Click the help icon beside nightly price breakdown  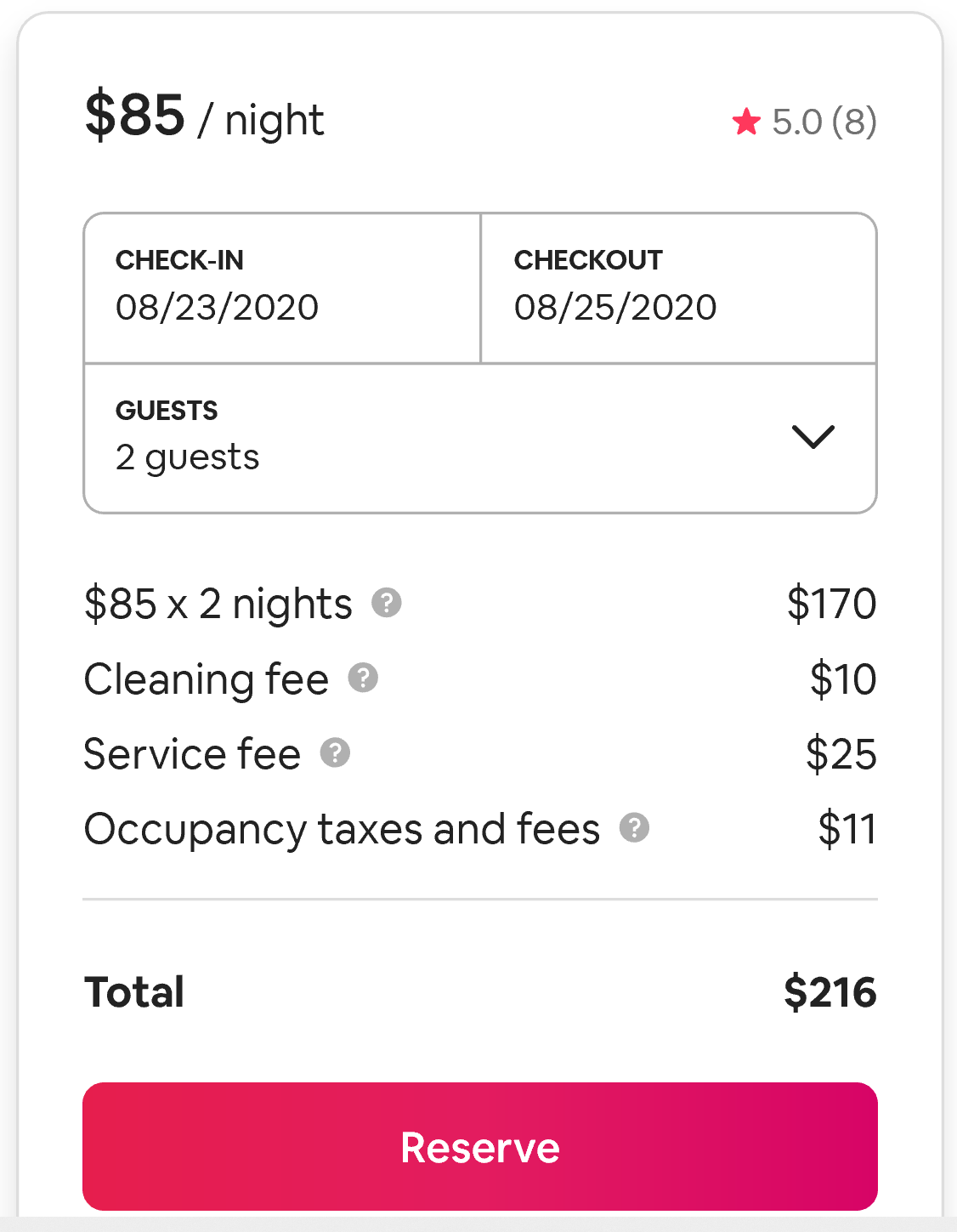pyautogui.click(x=384, y=605)
